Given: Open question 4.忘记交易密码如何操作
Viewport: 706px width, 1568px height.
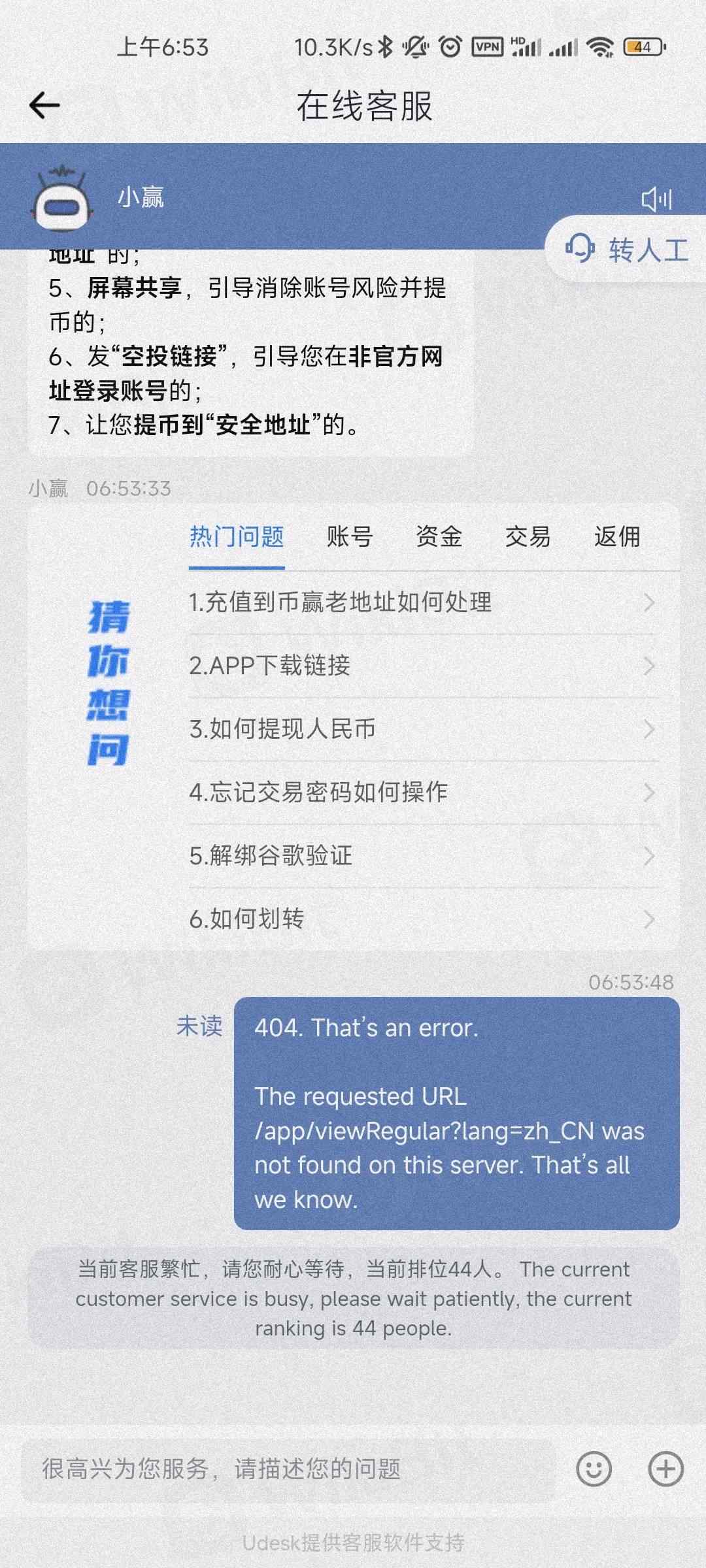Looking at the screenshot, I should pyautogui.click(x=422, y=792).
